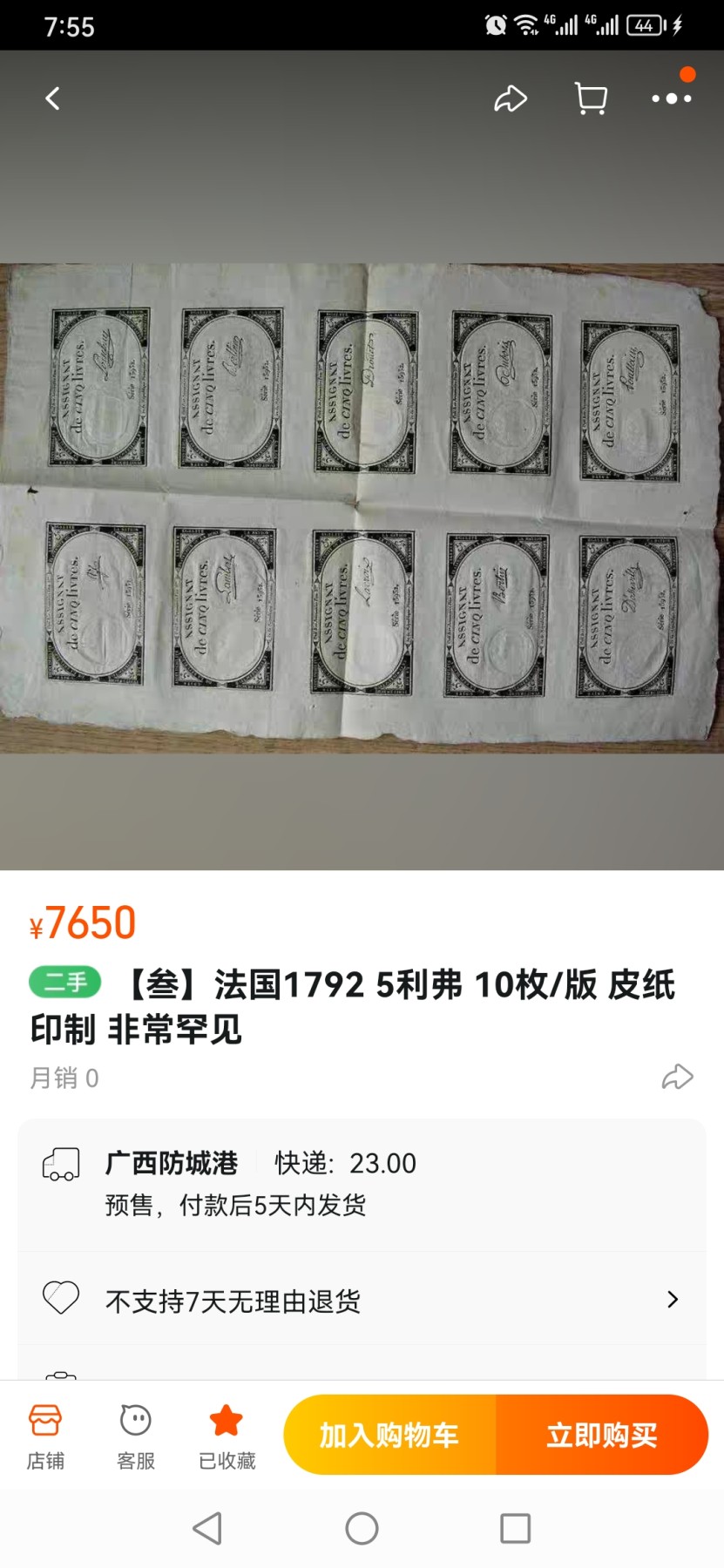Share this product from top bar
Screen dimensions: 724x1568
[x=511, y=98]
